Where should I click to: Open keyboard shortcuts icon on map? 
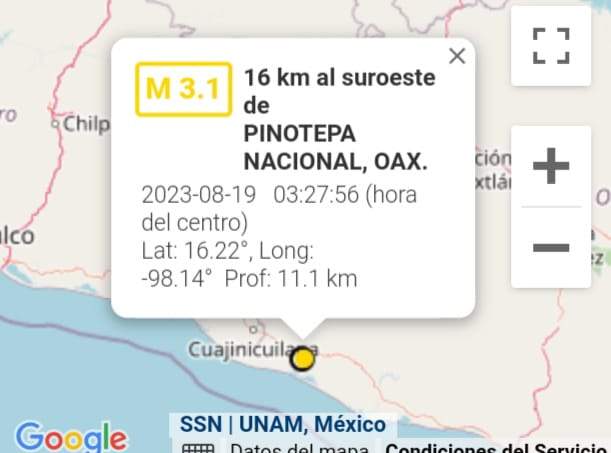(197, 448)
